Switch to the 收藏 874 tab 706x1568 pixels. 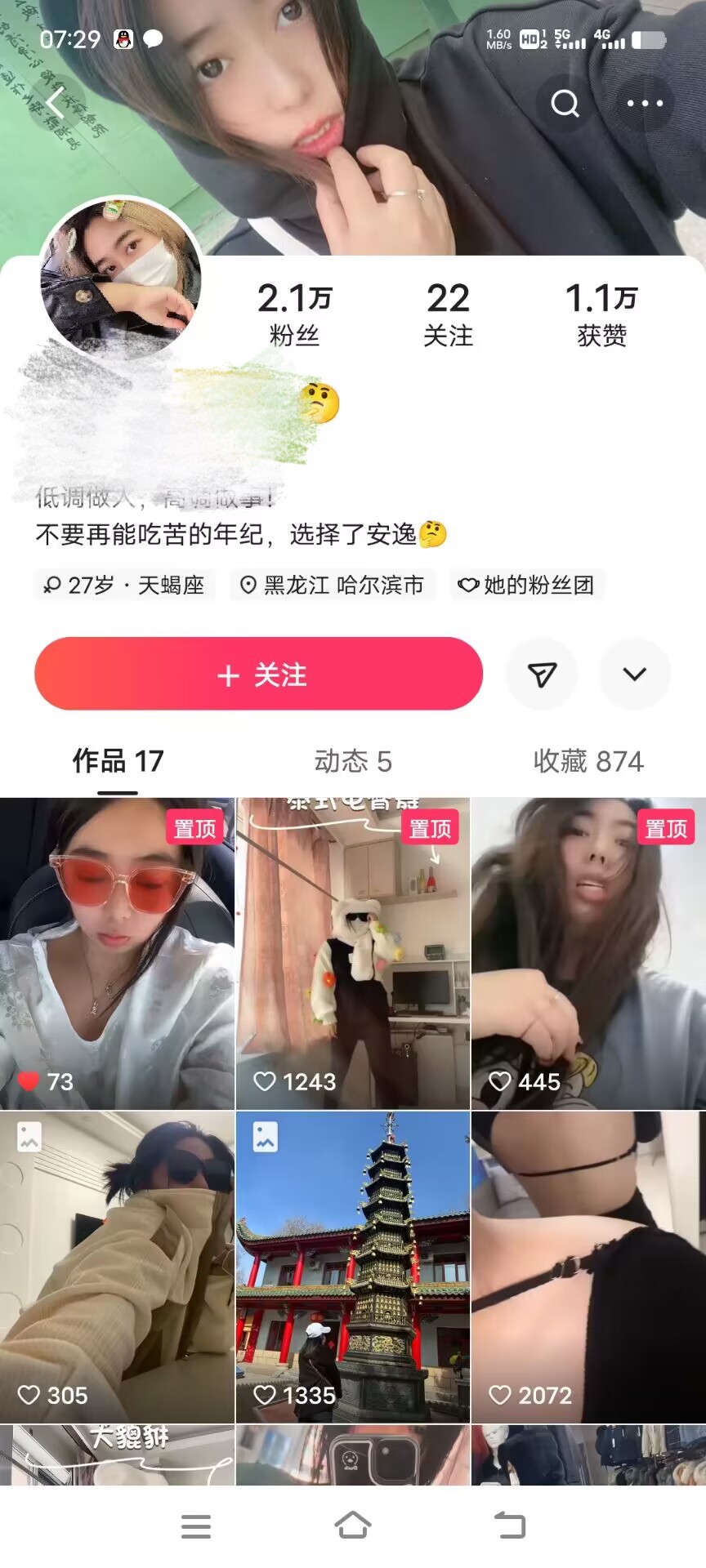pyautogui.click(x=588, y=761)
